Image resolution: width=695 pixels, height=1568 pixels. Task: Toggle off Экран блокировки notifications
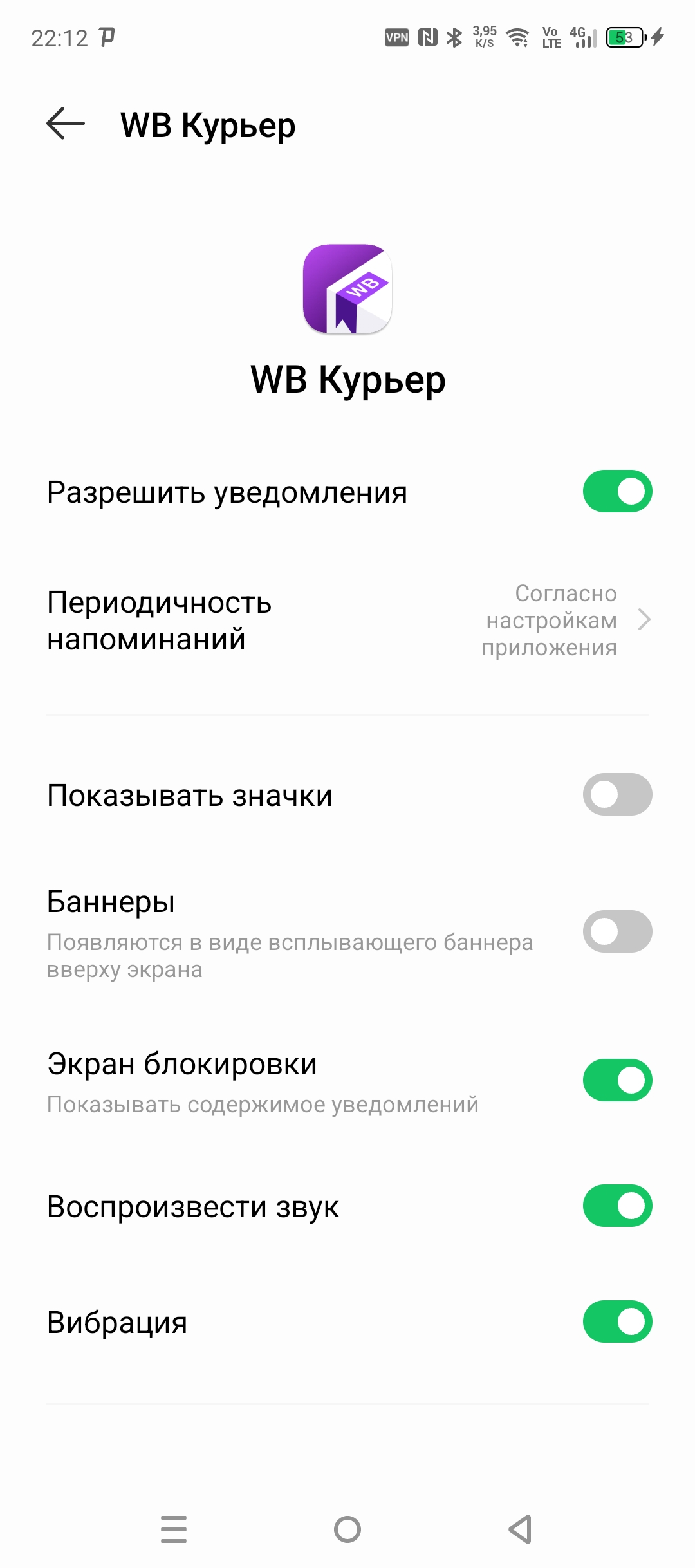617,1080
